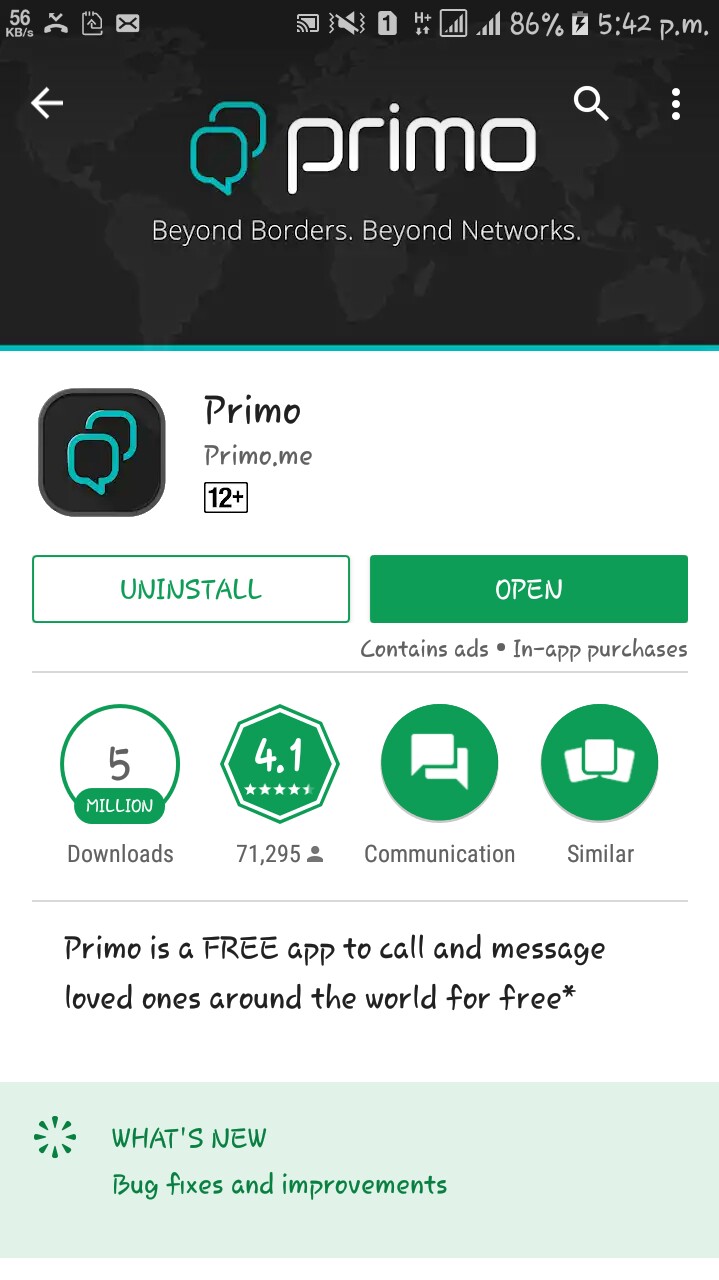Open the search magnifier icon
This screenshot has width=719, height=1280.
tap(591, 103)
